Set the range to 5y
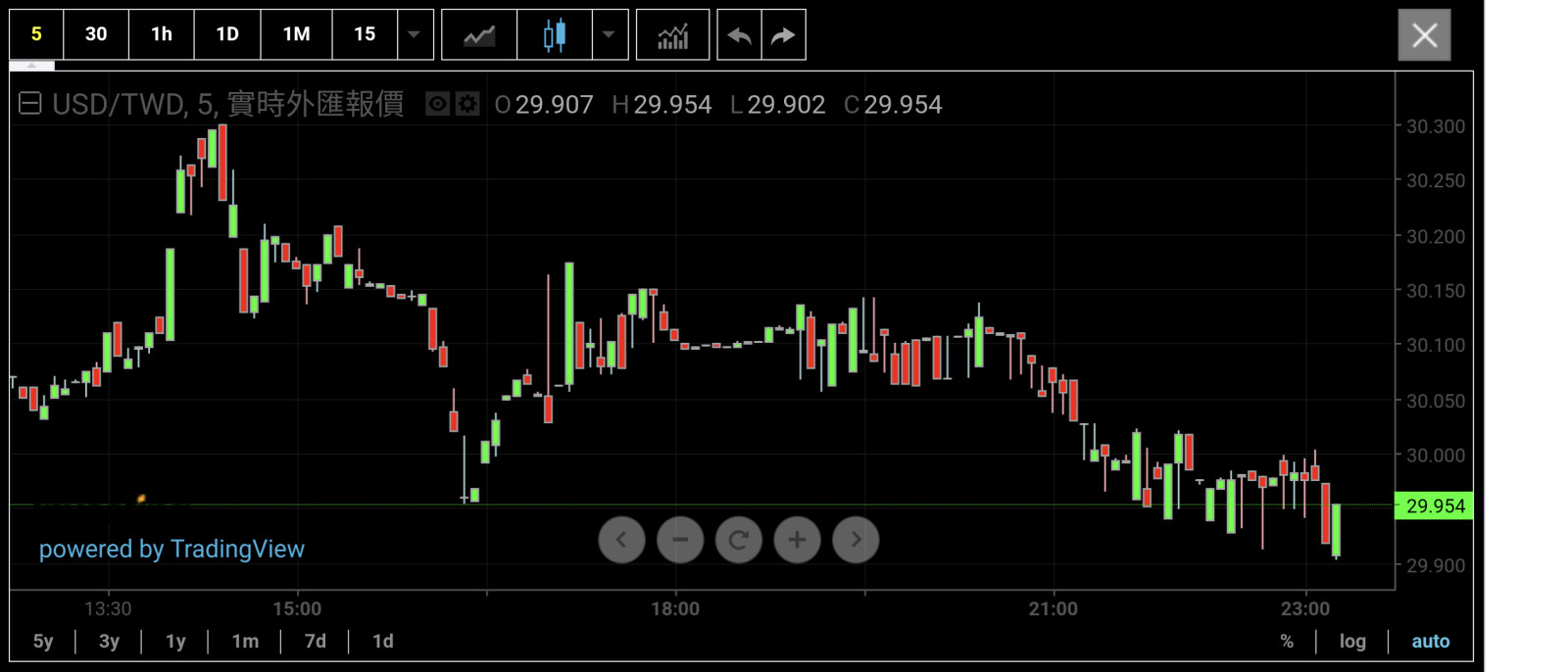The image size is (1568, 672). click(x=43, y=642)
